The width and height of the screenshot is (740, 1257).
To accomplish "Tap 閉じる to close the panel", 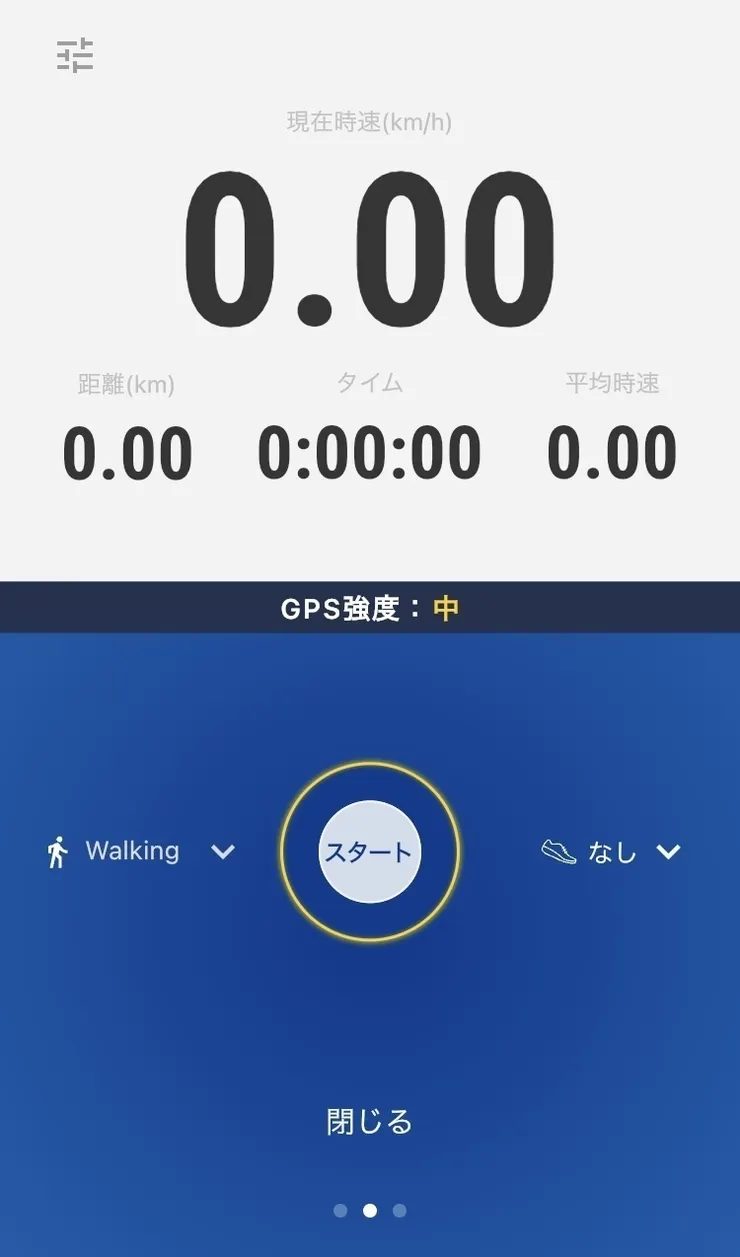I will tap(370, 1122).
